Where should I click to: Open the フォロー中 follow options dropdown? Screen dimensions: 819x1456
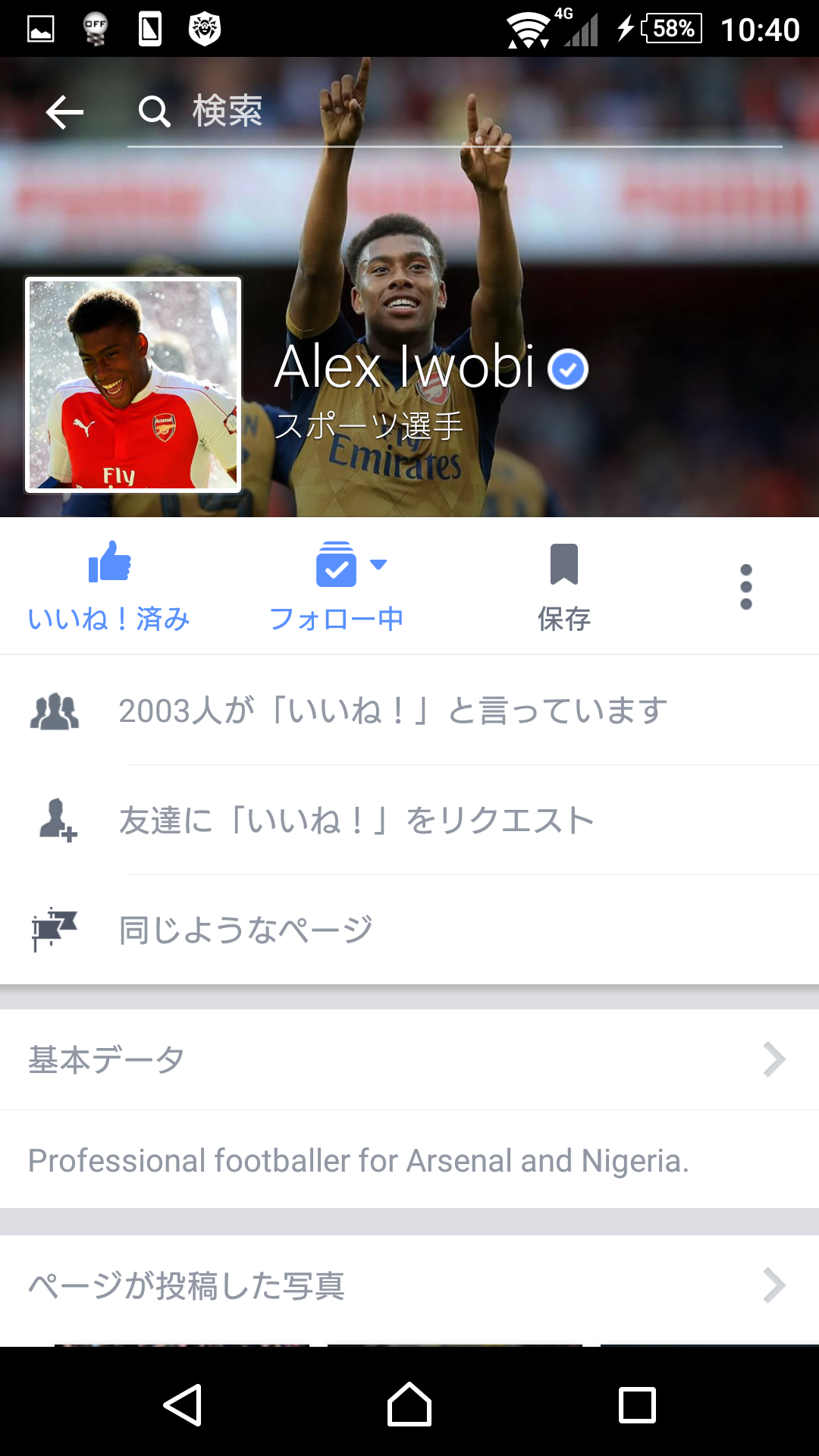click(337, 586)
